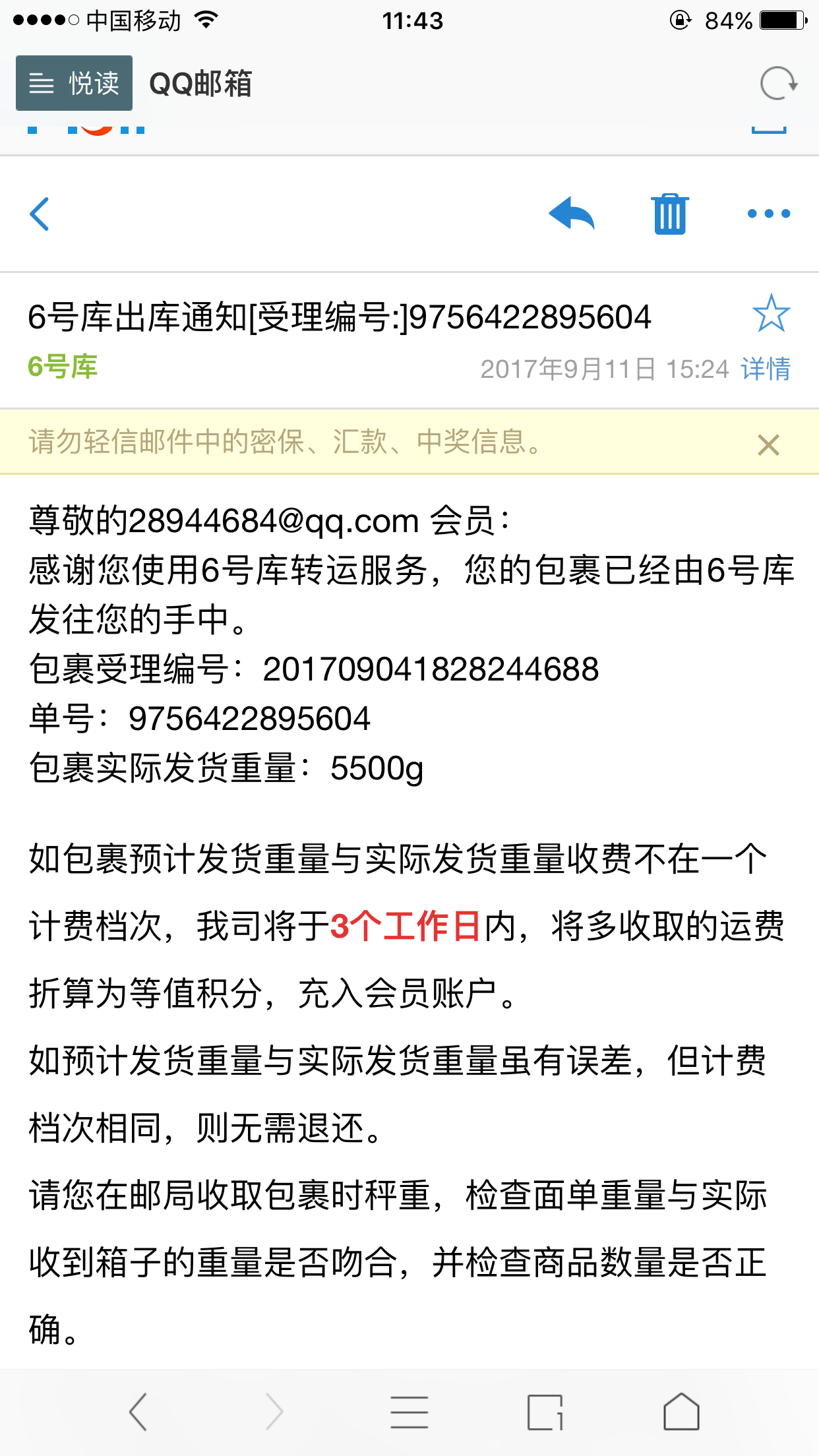Open the three-dot more options menu
Viewport: 819px width, 1456px height.
tap(769, 214)
